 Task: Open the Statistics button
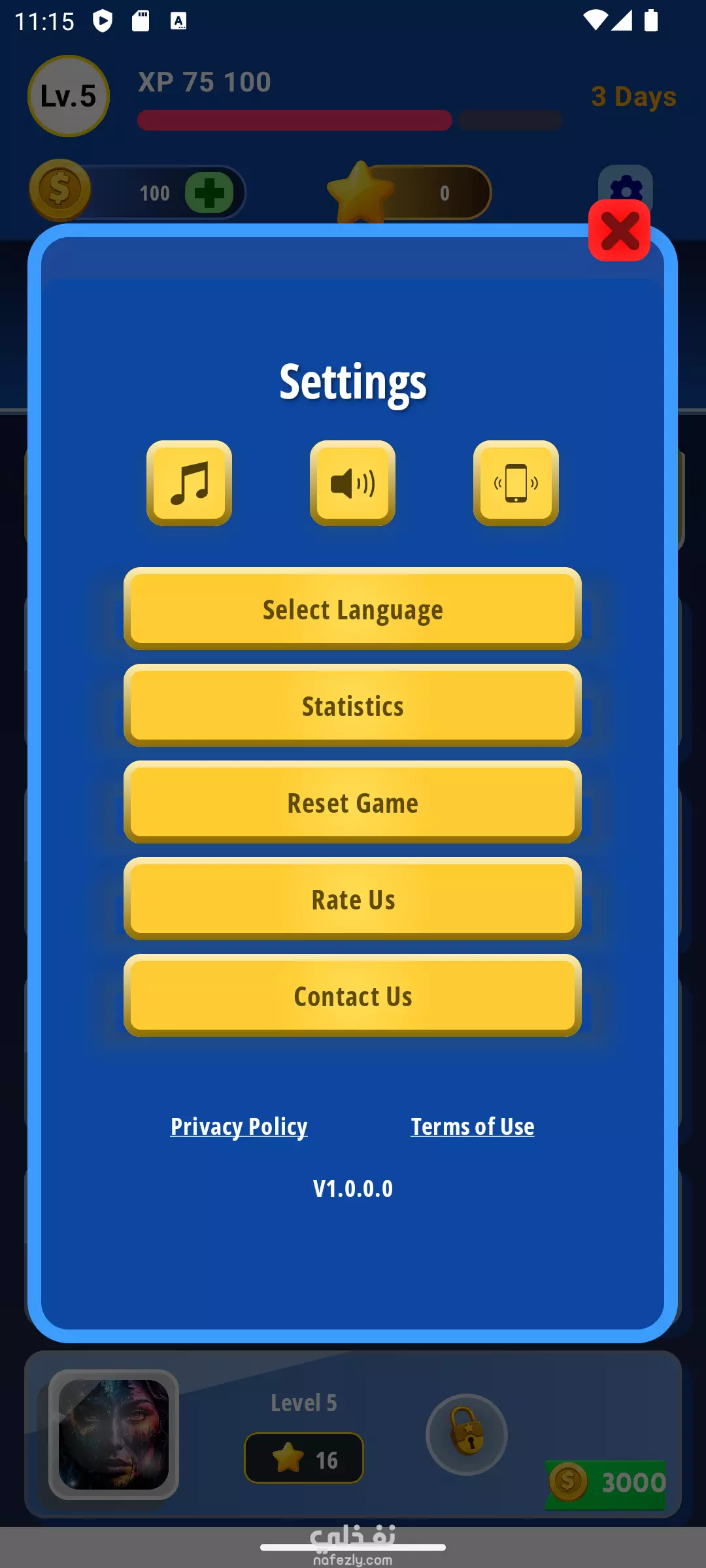(x=352, y=706)
